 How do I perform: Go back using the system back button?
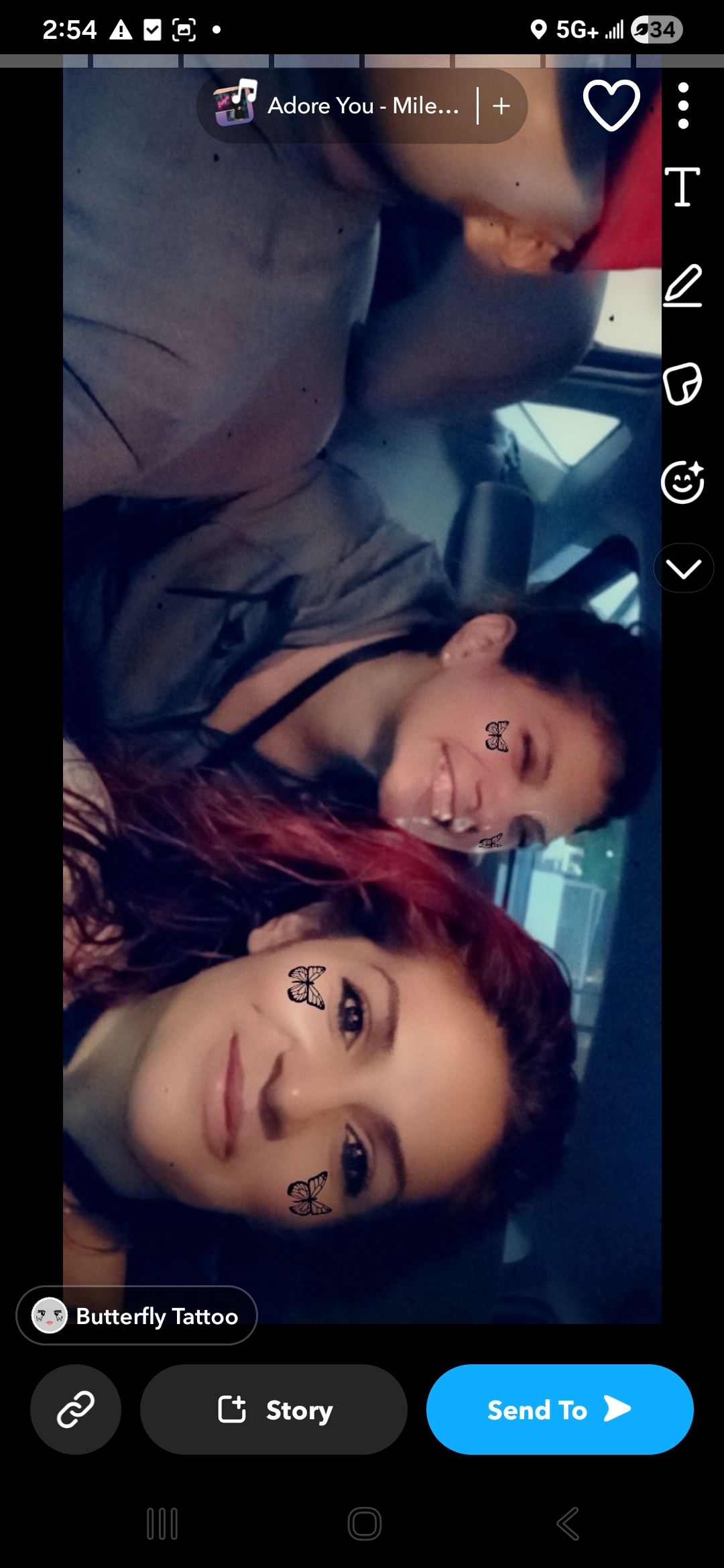tap(568, 1524)
